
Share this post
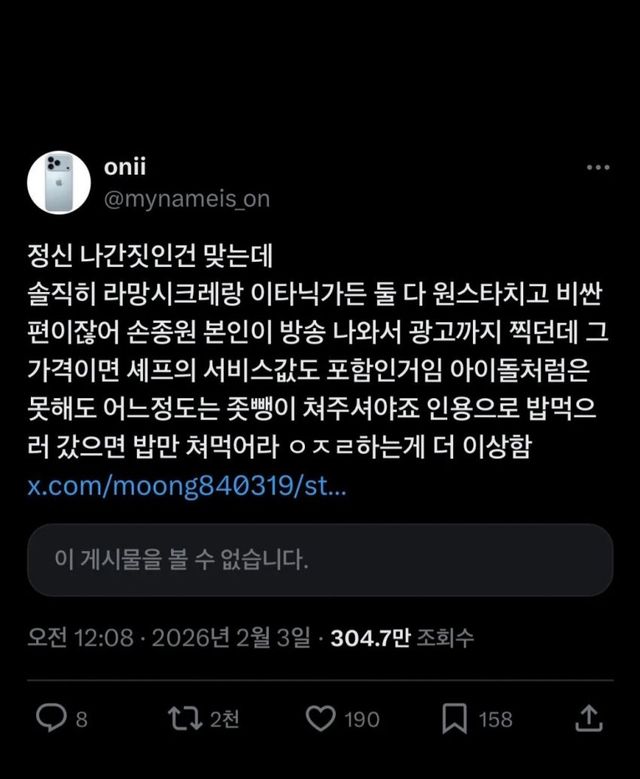click(x=590, y=717)
